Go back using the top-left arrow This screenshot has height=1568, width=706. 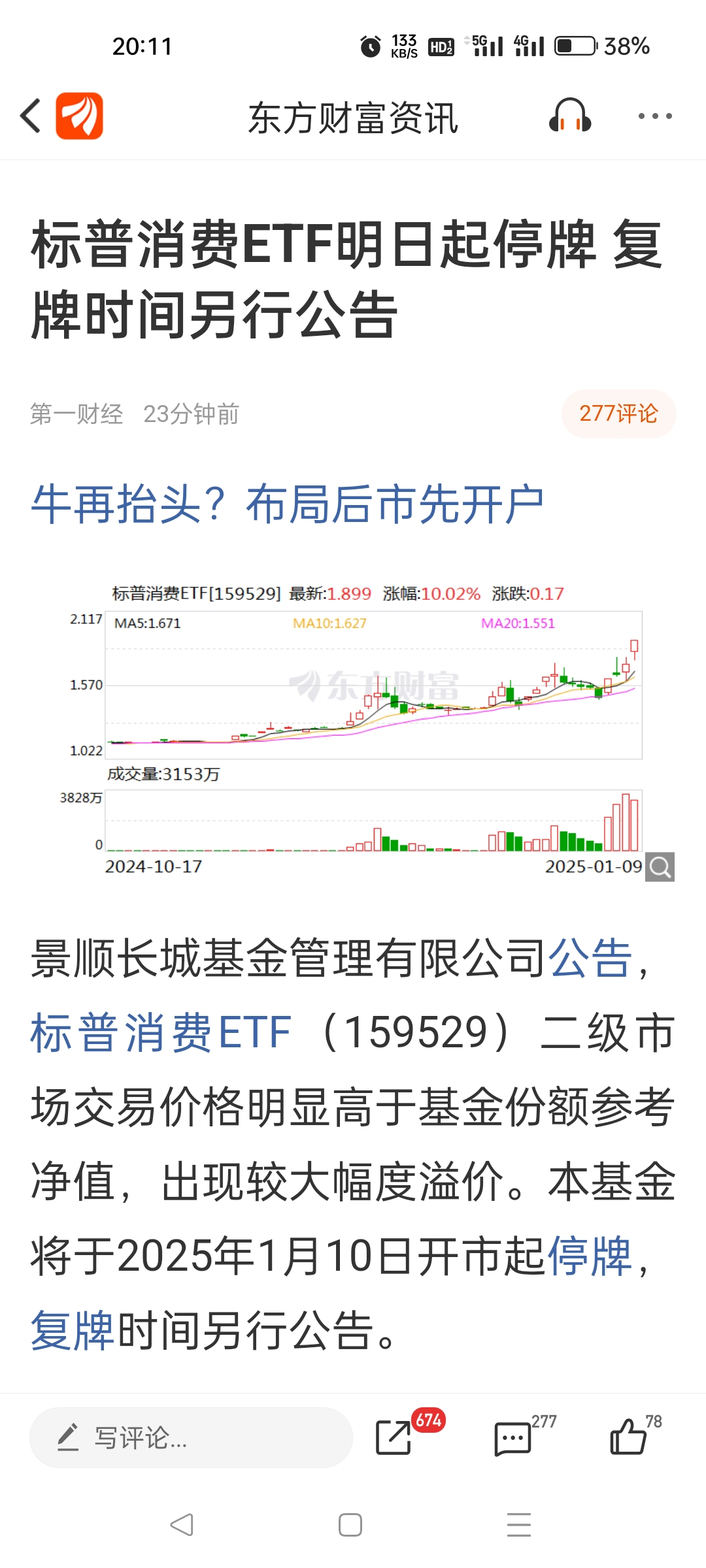31,116
